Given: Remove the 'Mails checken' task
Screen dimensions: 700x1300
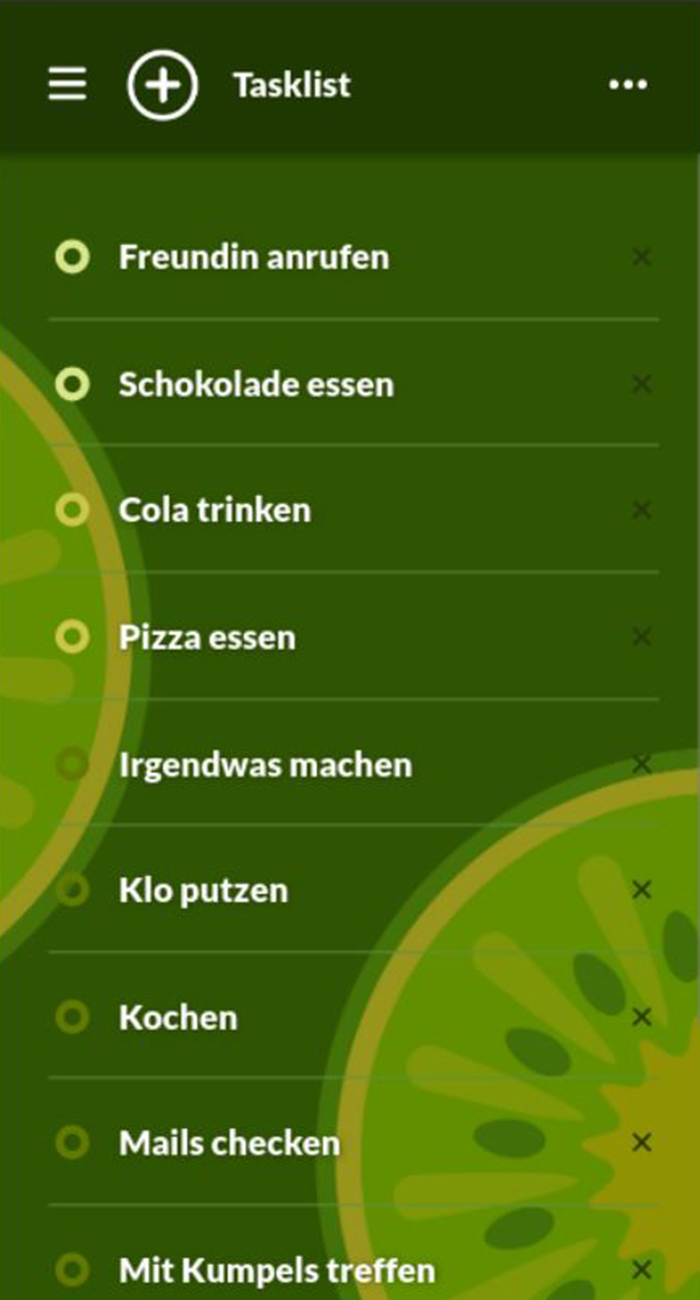Looking at the screenshot, I should click(x=642, y=1142).
